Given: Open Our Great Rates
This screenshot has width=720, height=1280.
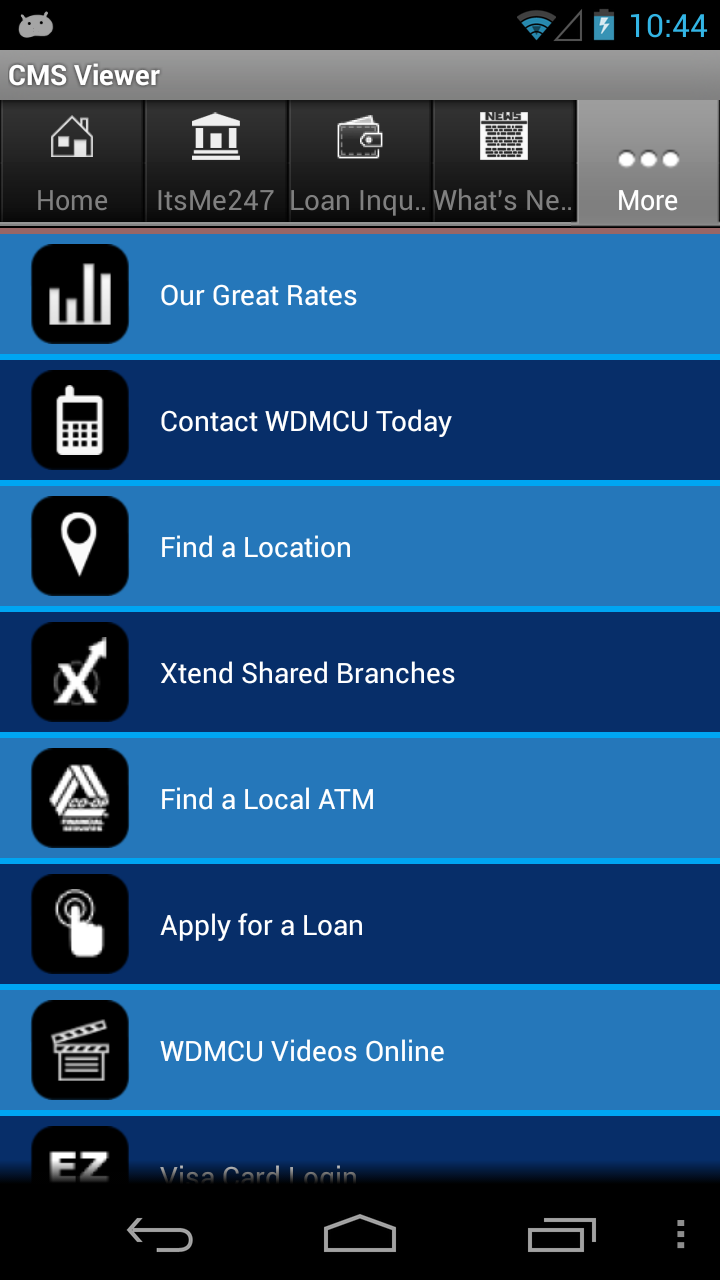Looking at the screenshot, I should point(360,295).
